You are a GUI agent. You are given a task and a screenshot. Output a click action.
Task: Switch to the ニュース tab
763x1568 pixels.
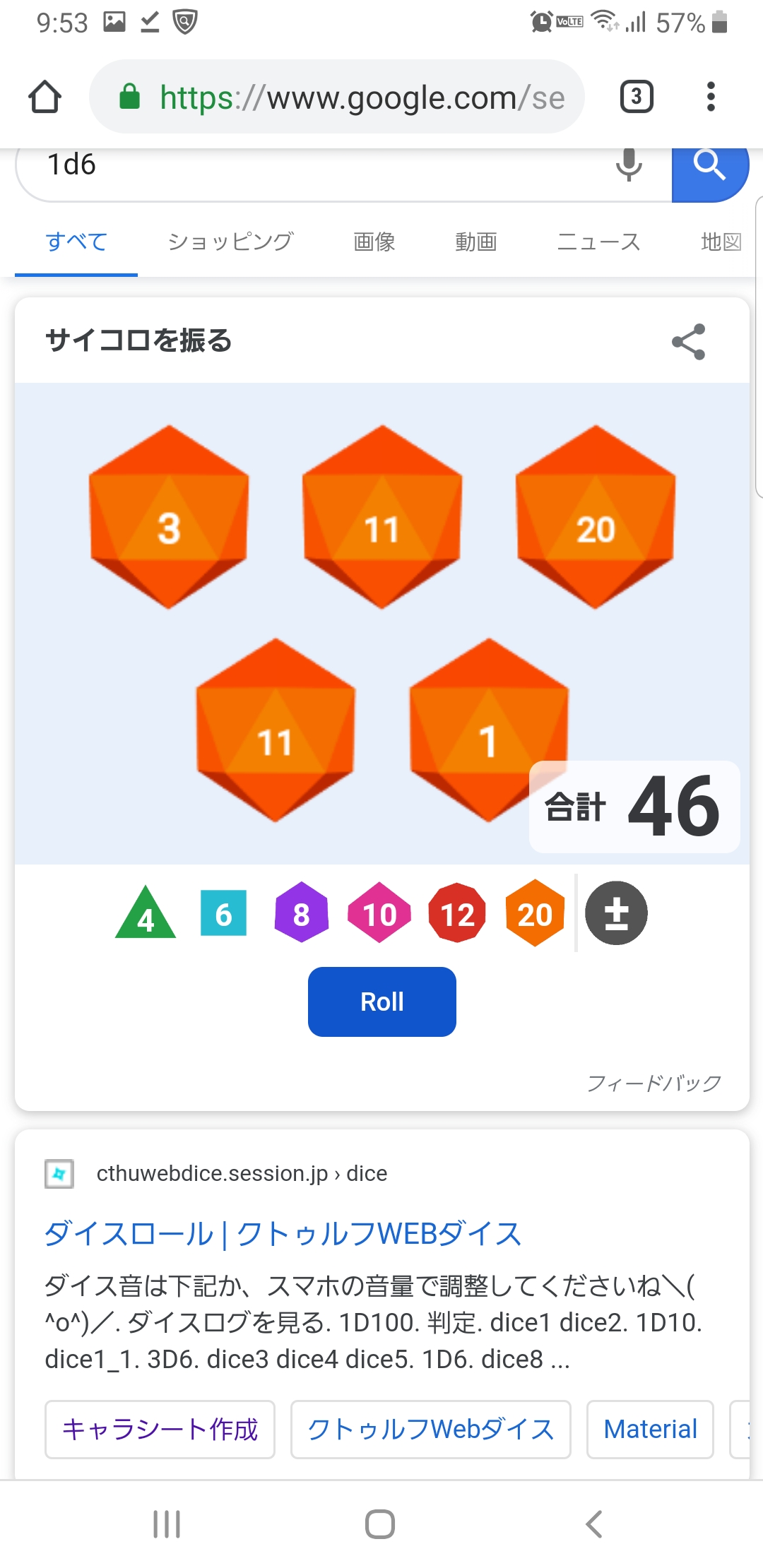(598, 242)
